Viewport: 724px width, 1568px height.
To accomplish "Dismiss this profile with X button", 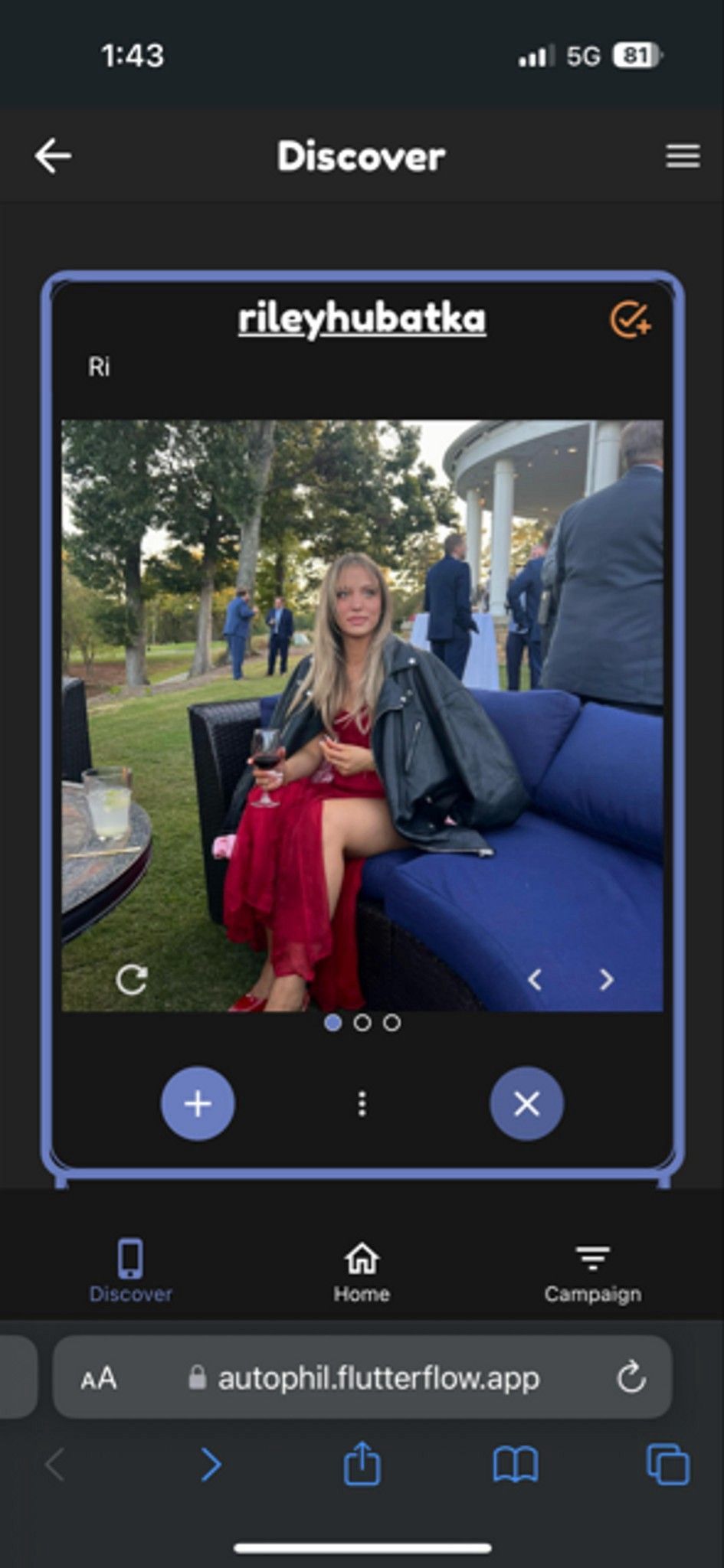I will [526, 1103].
